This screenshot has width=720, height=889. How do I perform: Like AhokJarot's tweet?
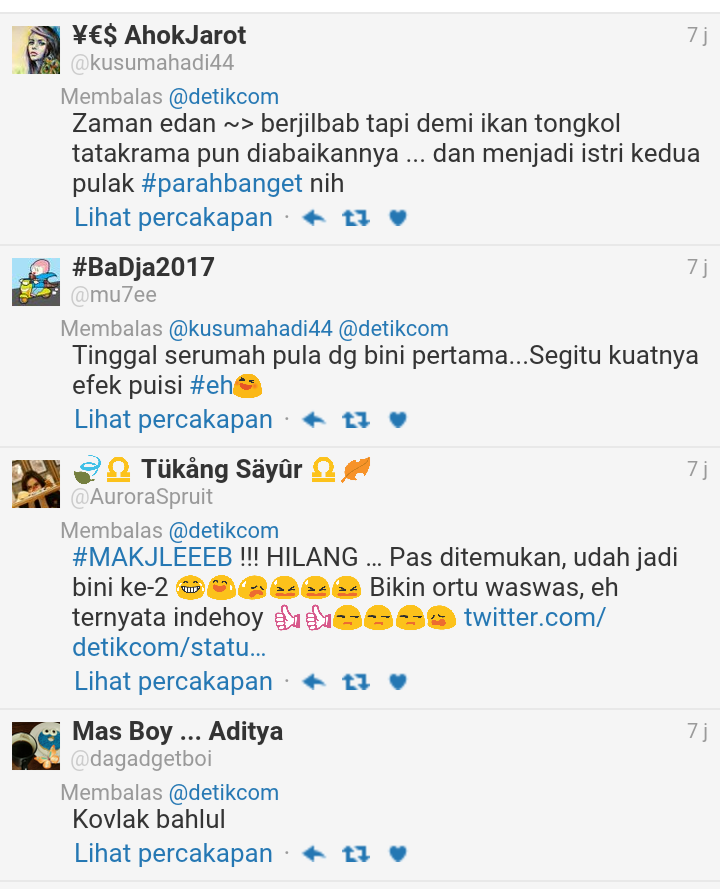(x=398, y=218)
